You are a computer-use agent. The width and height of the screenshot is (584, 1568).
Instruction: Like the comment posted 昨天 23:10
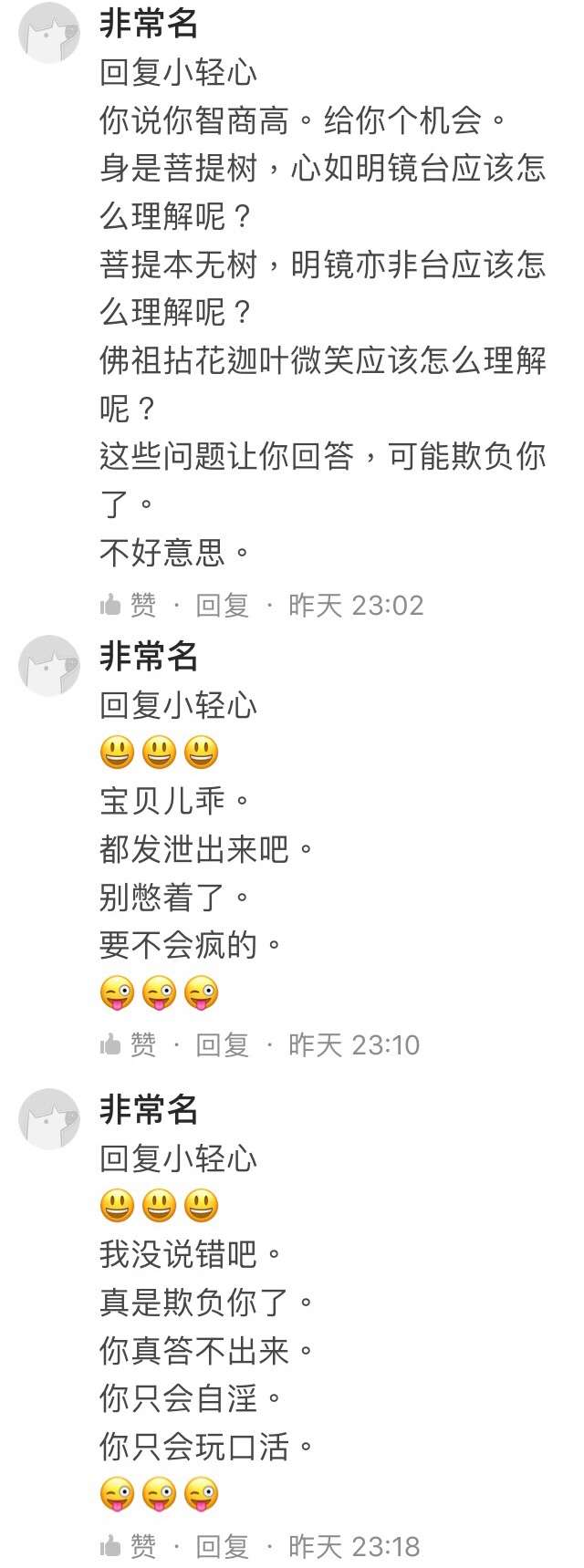click(128, 1044)
